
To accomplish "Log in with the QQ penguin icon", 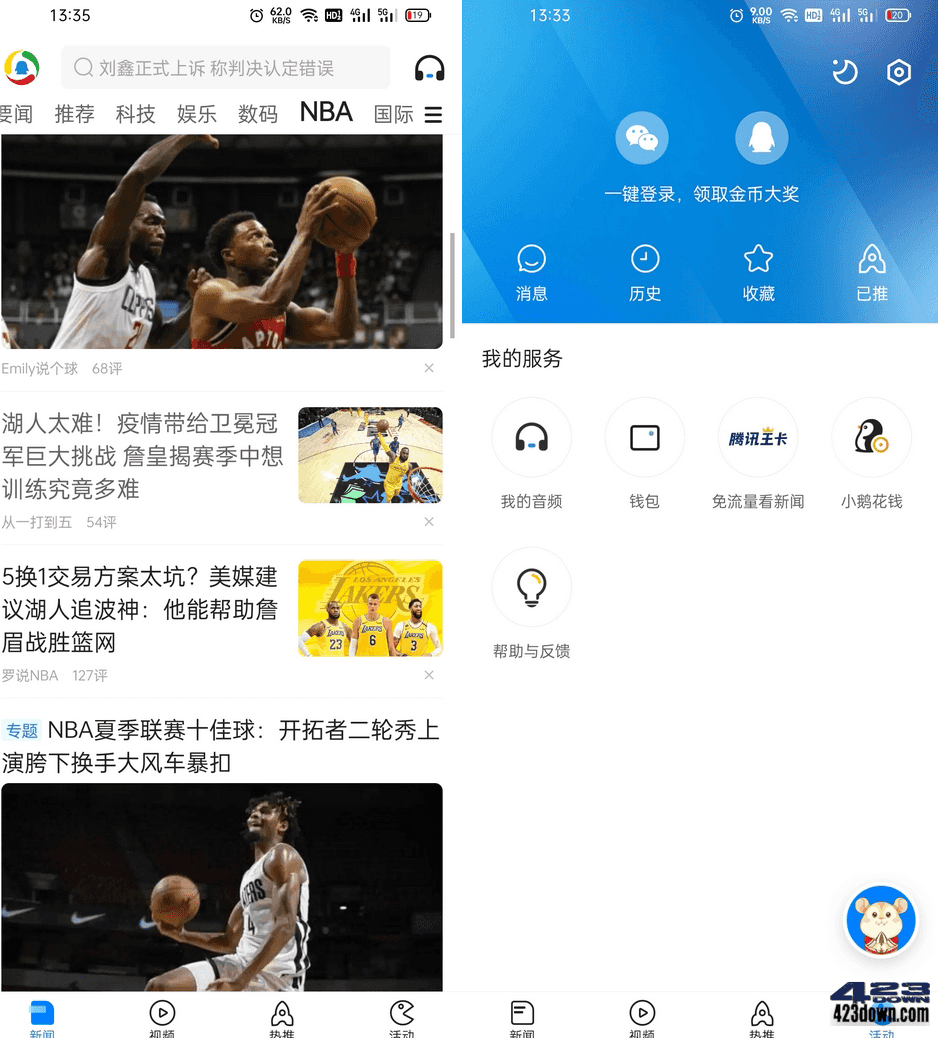I will pos(761,139).
